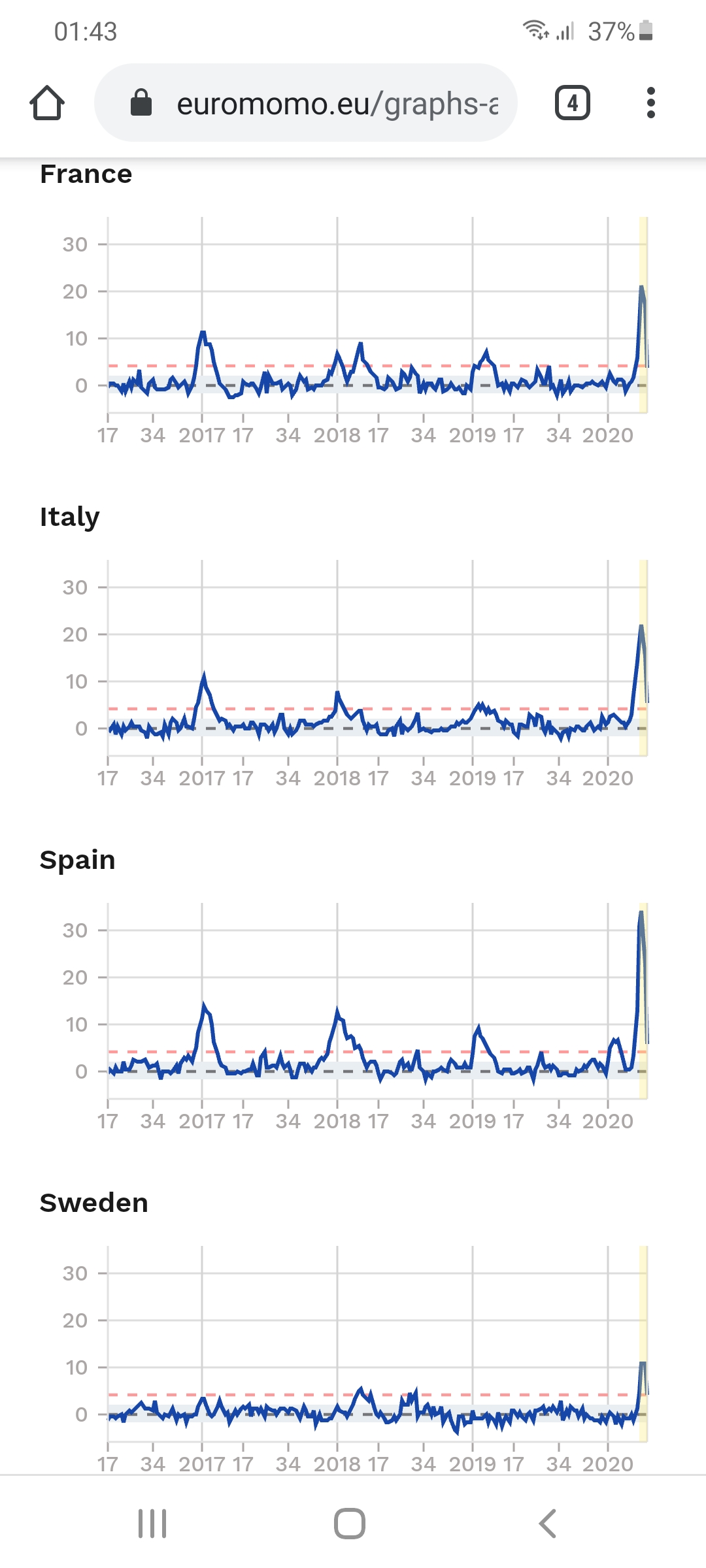This screenshot has height=1568, width=706.
Task: Open the tab switcher showing 4 tabs
Action: coord(572,103)
